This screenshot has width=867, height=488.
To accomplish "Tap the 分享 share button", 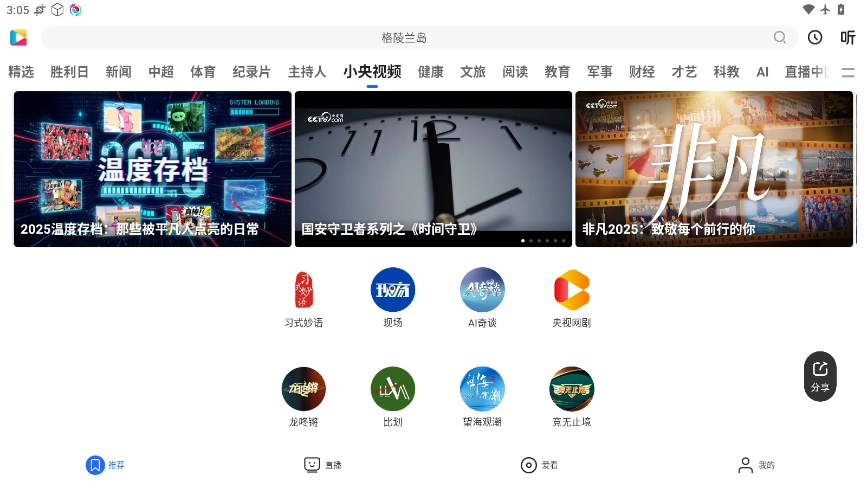I will click(820, 376).
